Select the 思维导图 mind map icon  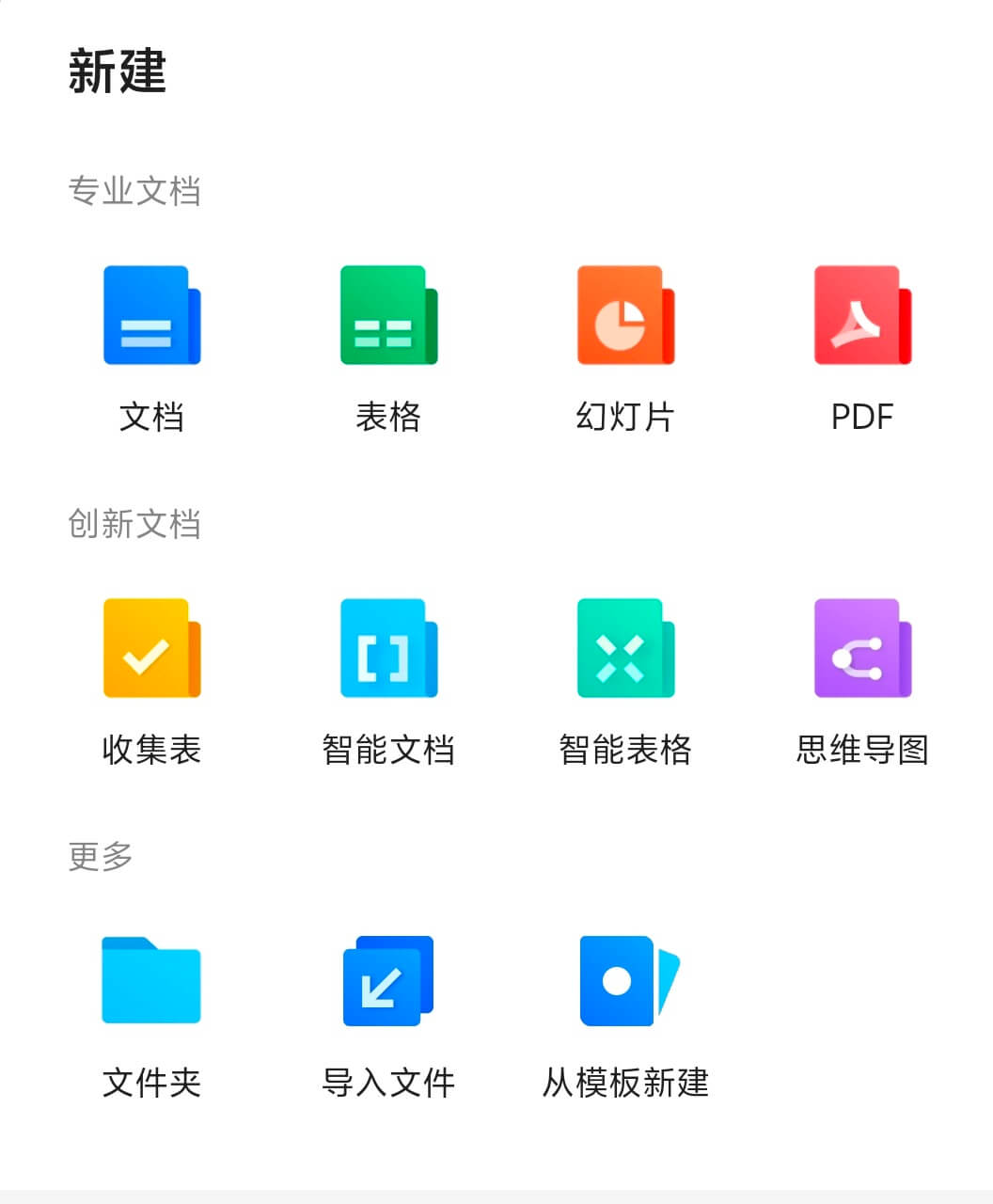pos(860,649)
